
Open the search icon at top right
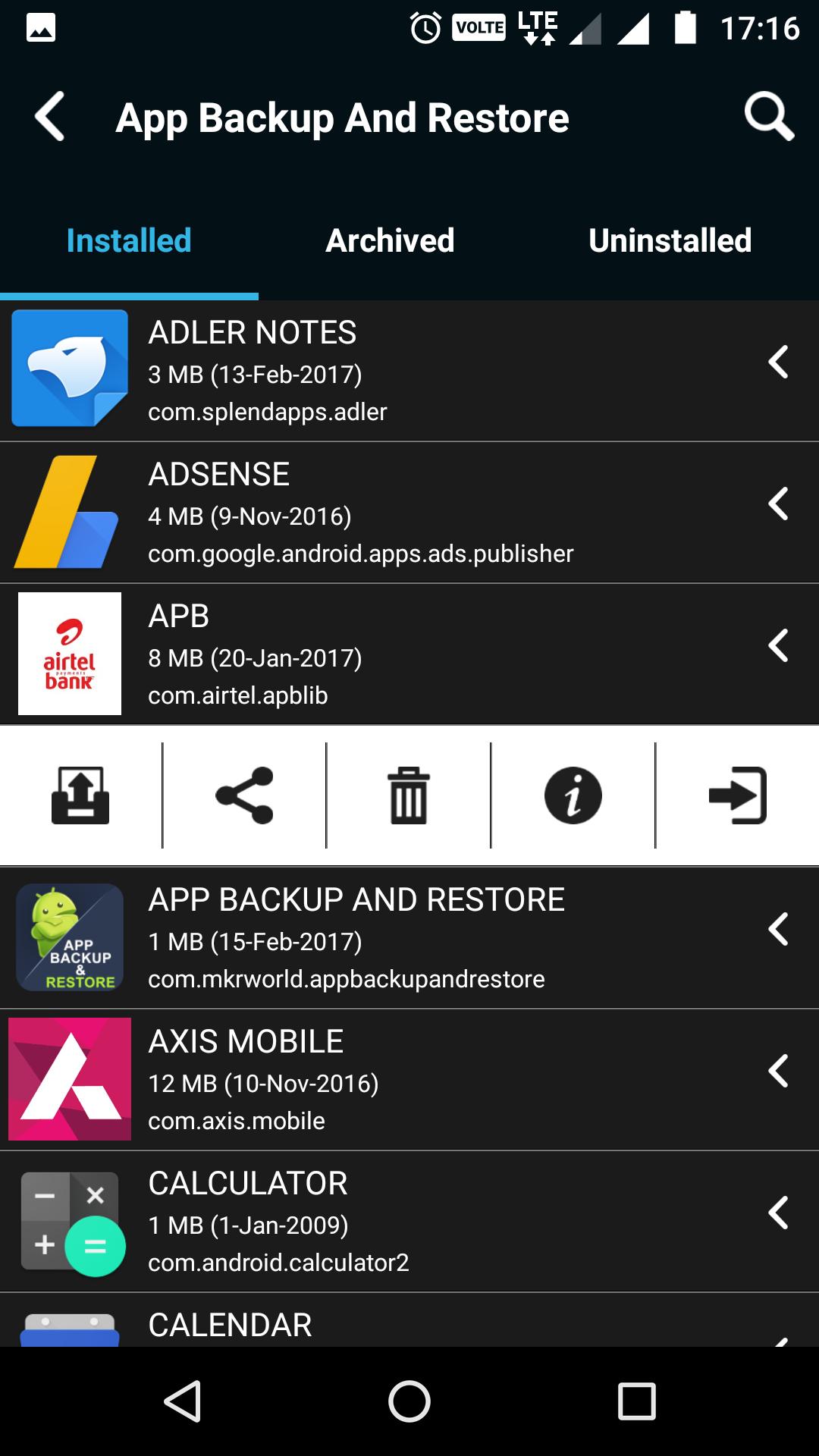coord(769,118)
